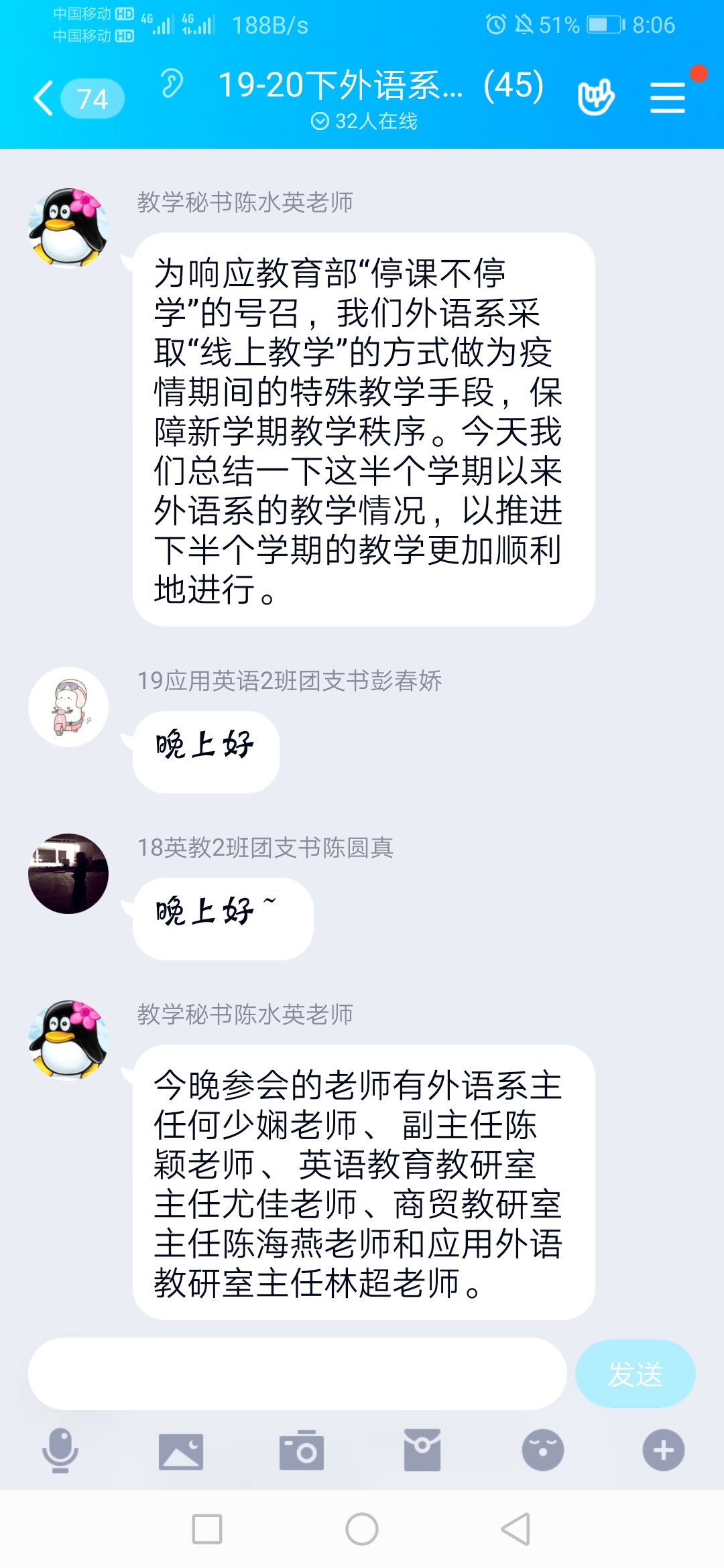Open the group menu with three lines

pos(668,98)
